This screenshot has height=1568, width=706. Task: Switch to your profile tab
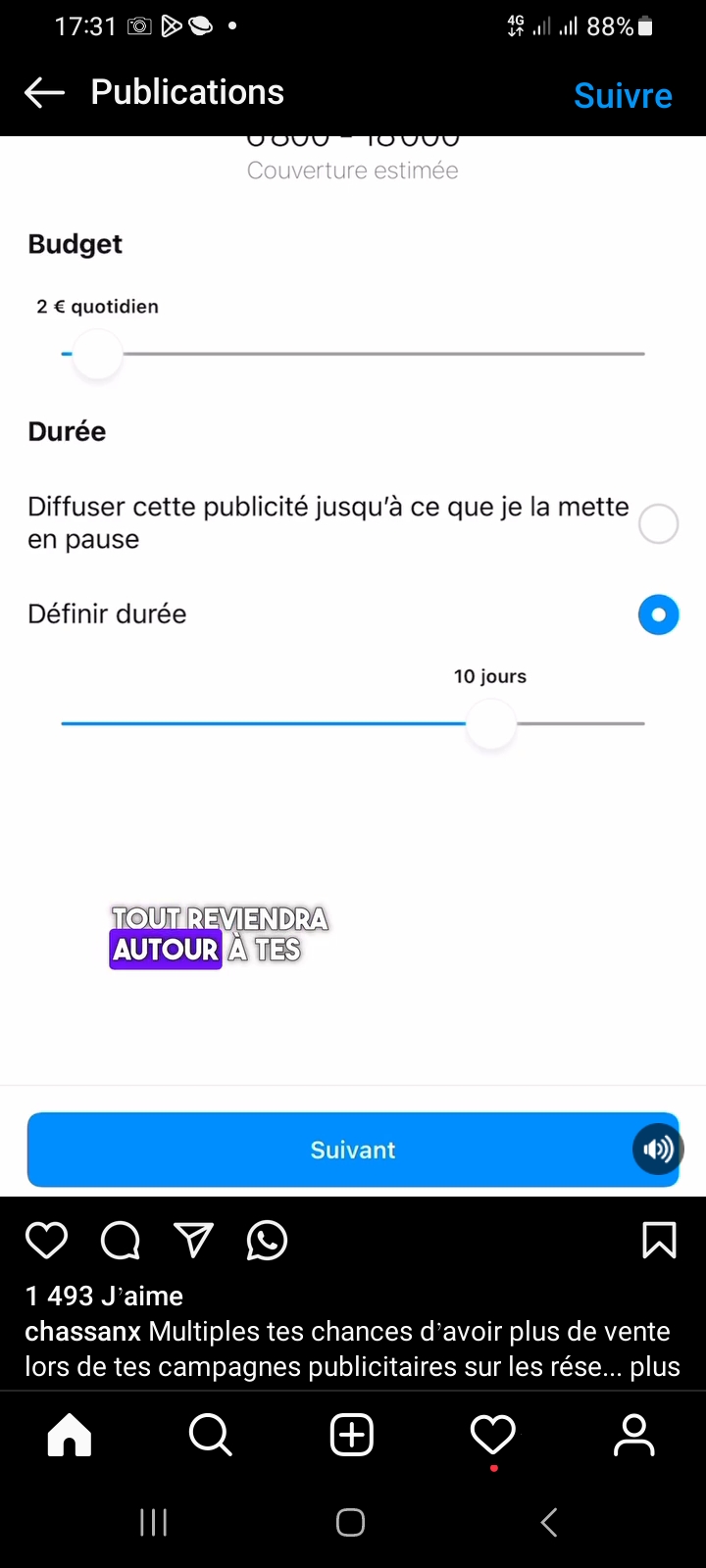[634, 1436]
